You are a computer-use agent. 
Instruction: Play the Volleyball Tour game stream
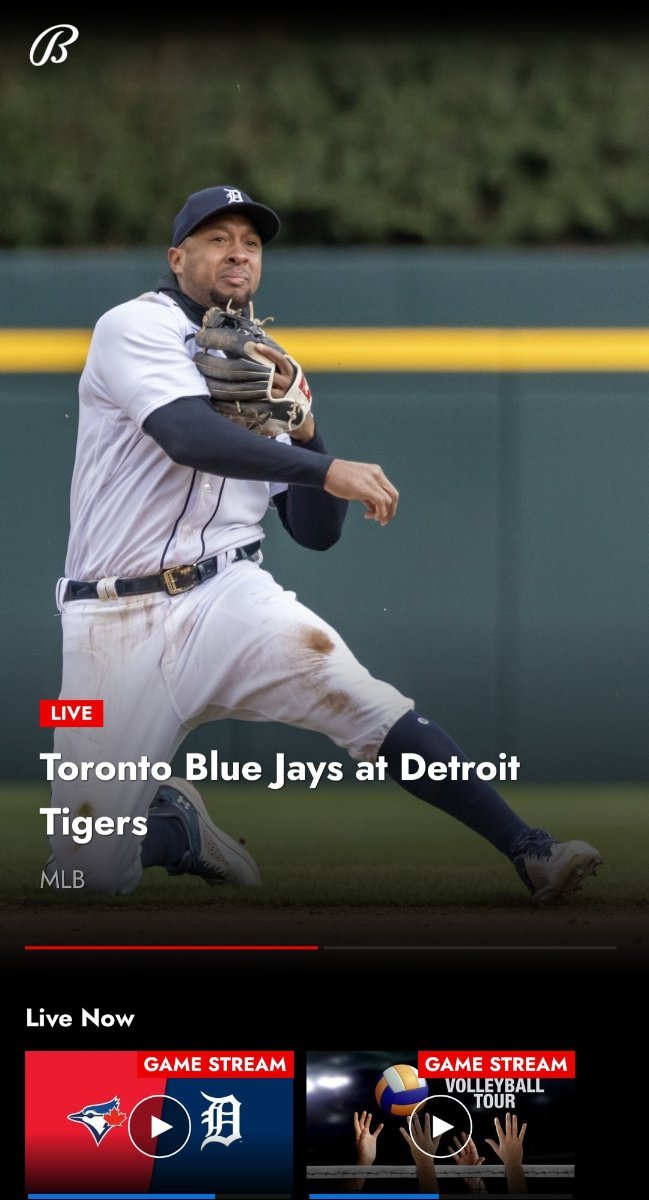click(440, 1126)
